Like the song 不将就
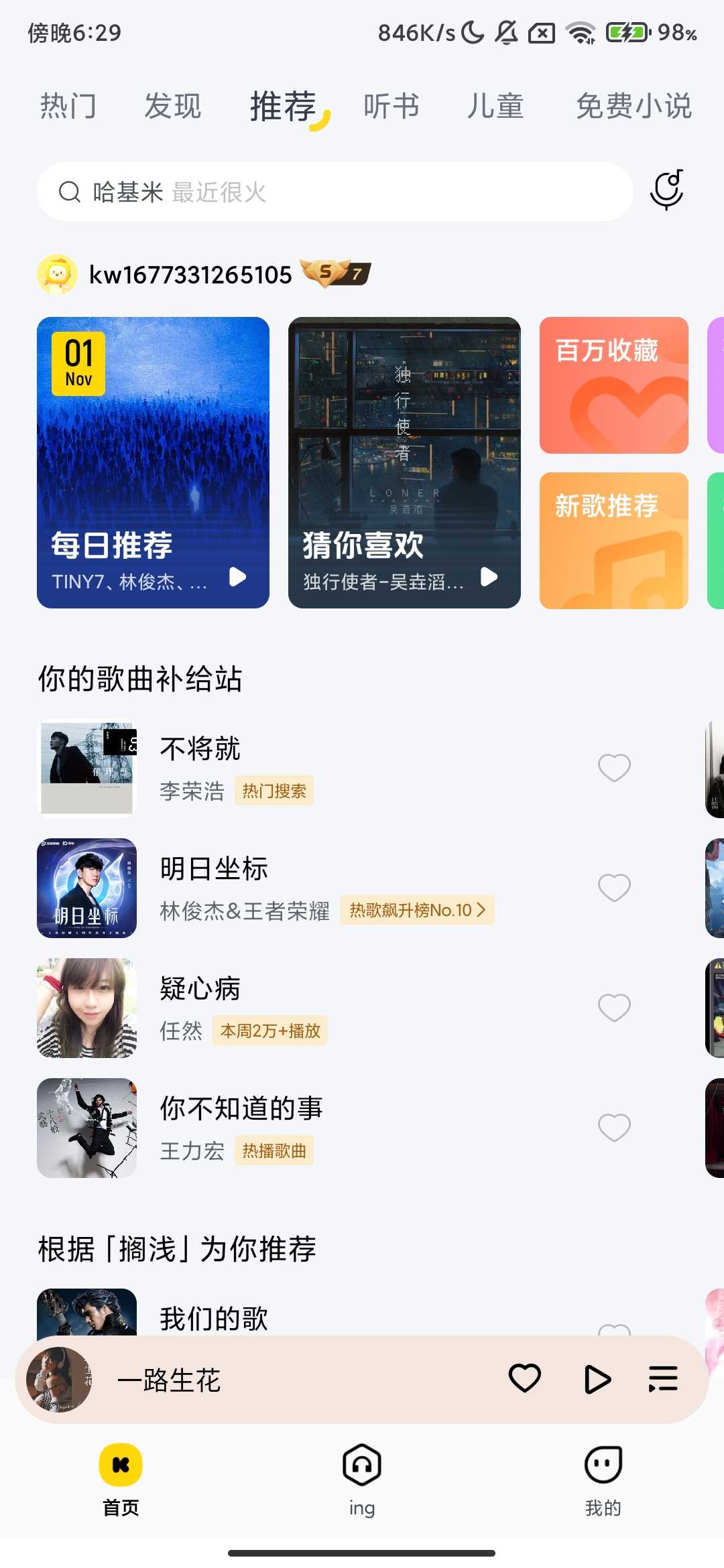The width and height of the screenshot is (724, 1568). pos(614,768)
